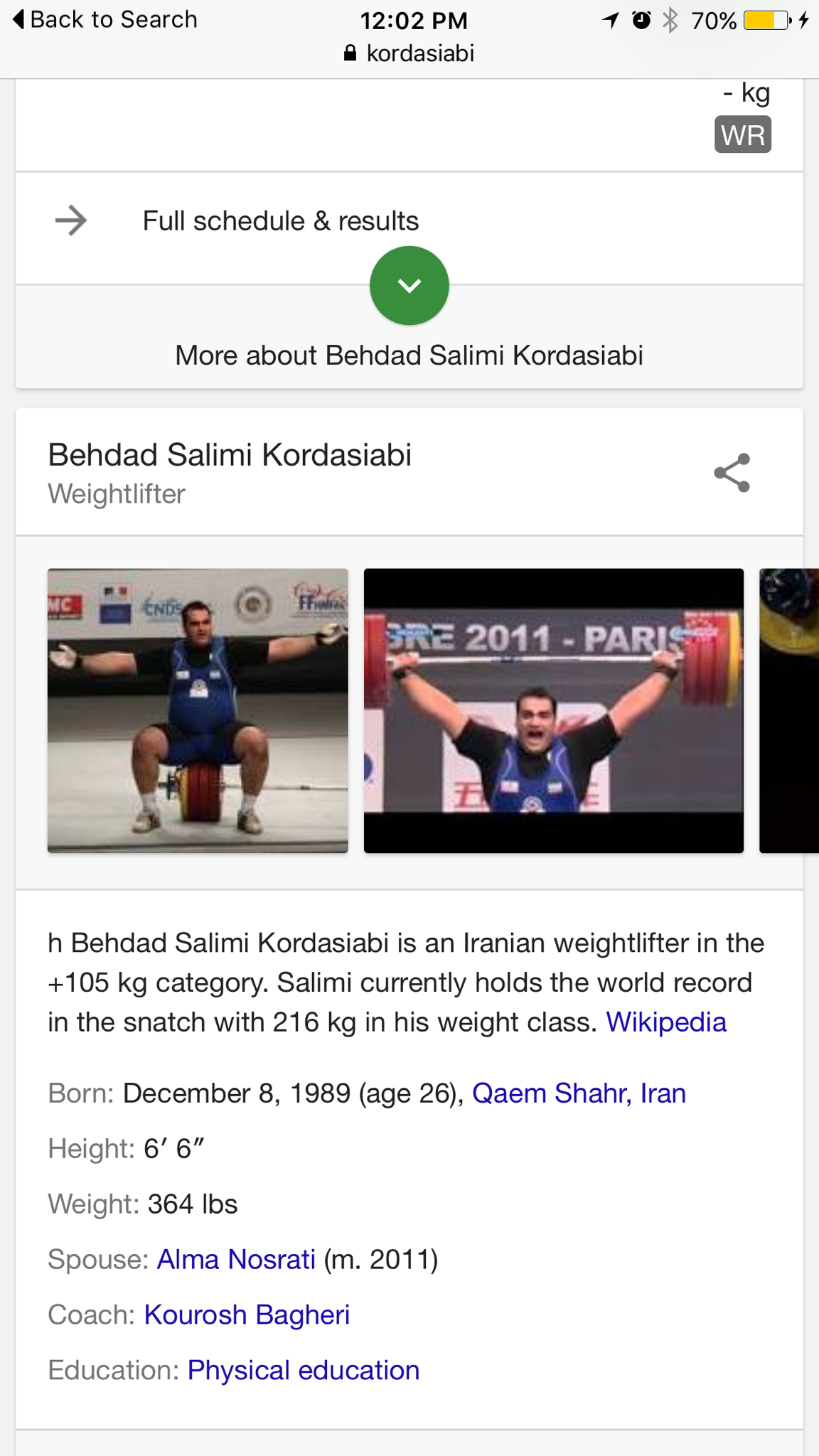Tap the kordasiabi address bar
819x1456 pixels.
[x=409, y=53]
